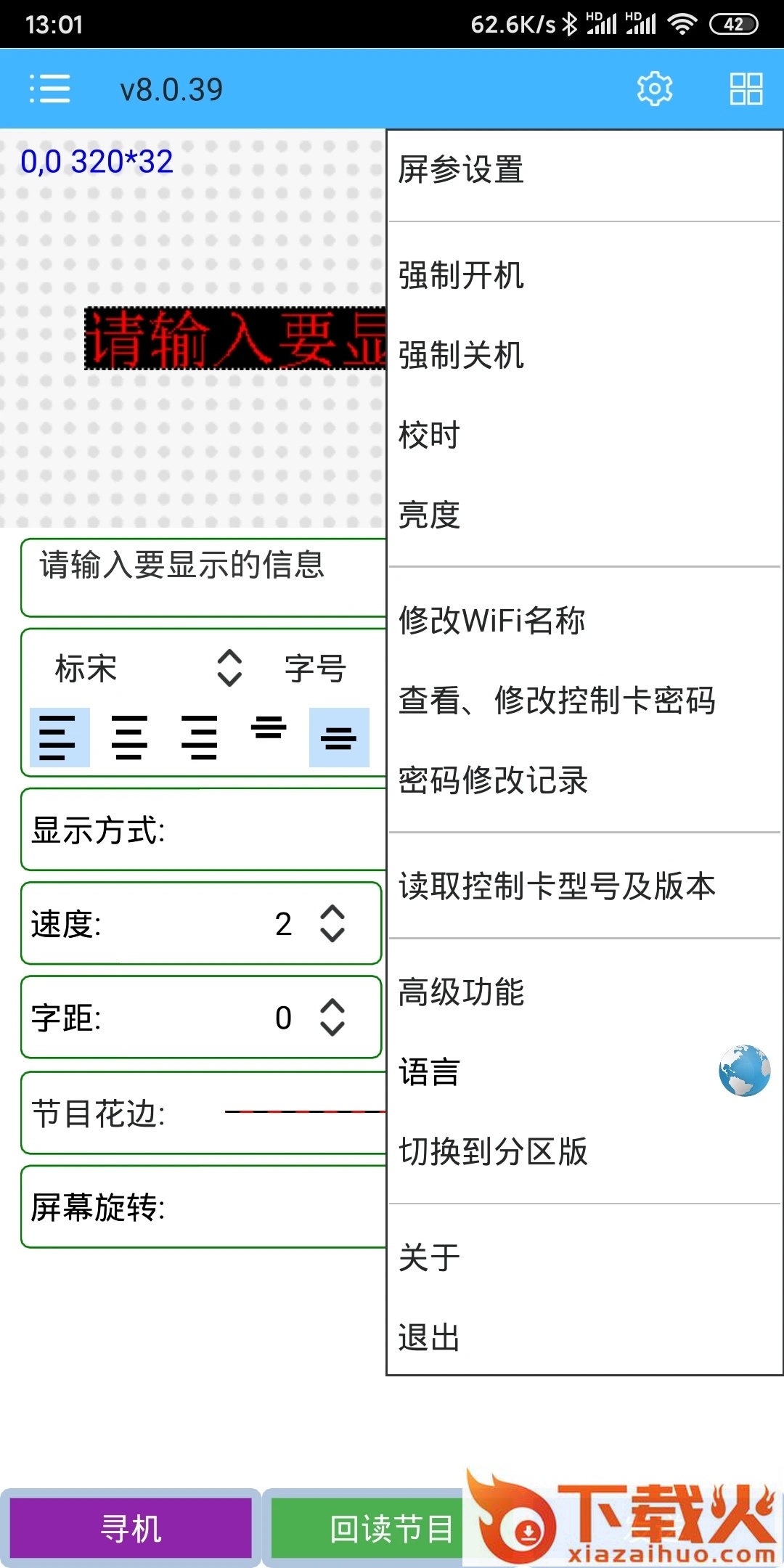Tap the purple 寻机 button
Image resolution: width=784 pixels, height=1568 pixels.
click(131, 1528)
